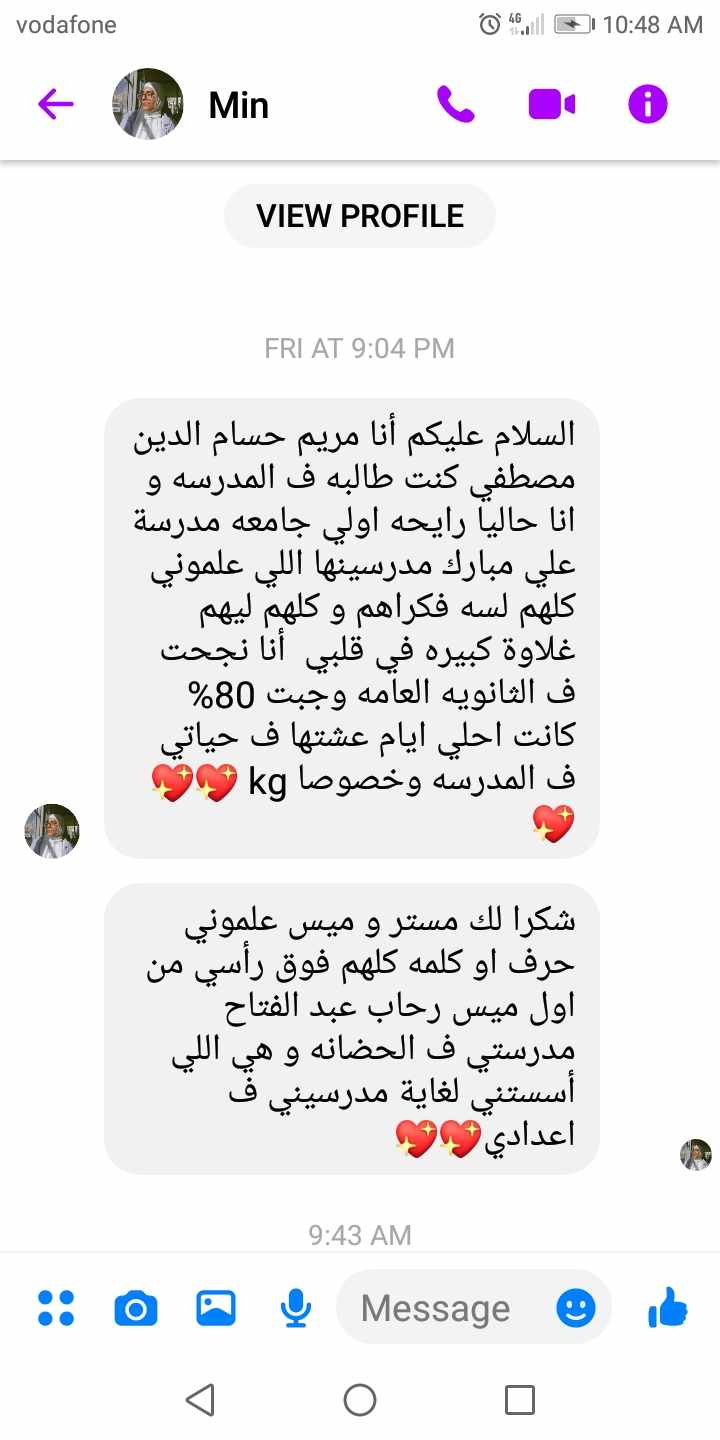Record a voice message with microphone
The image size is (720, 1440).
pyautogui.click(x=295, y=1308)
